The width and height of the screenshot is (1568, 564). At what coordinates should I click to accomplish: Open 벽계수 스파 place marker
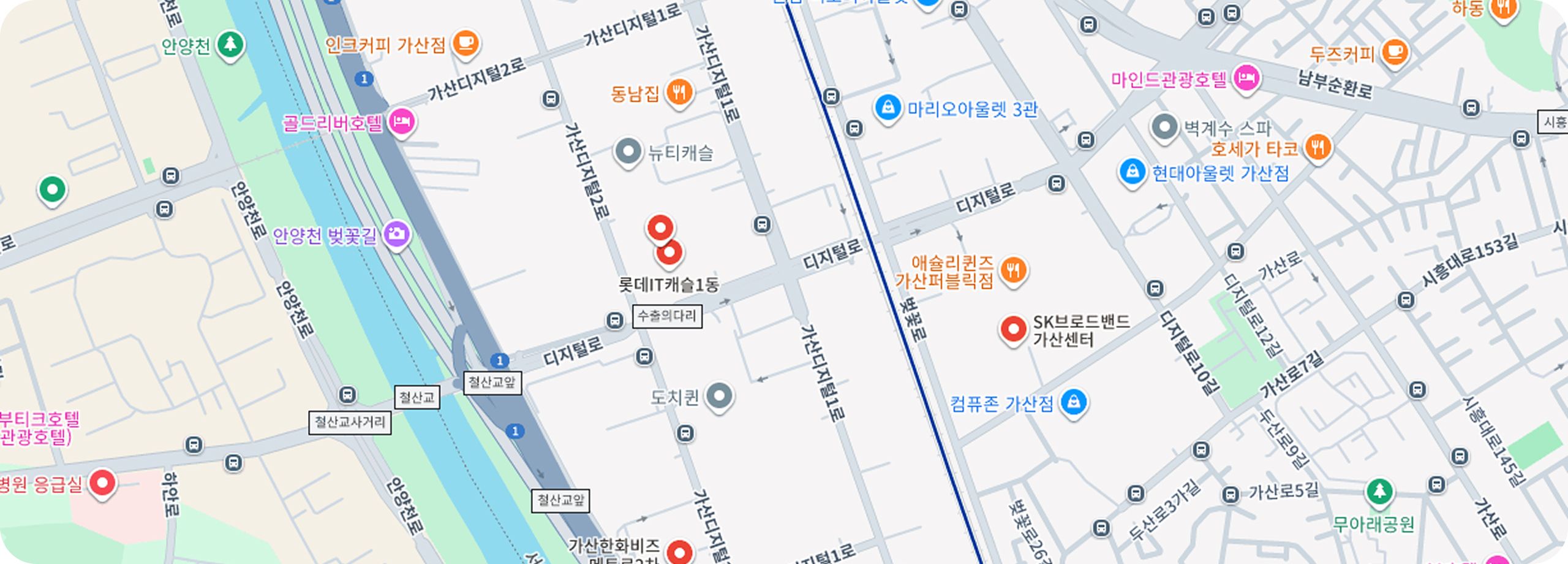click(x=1164, y=128)
